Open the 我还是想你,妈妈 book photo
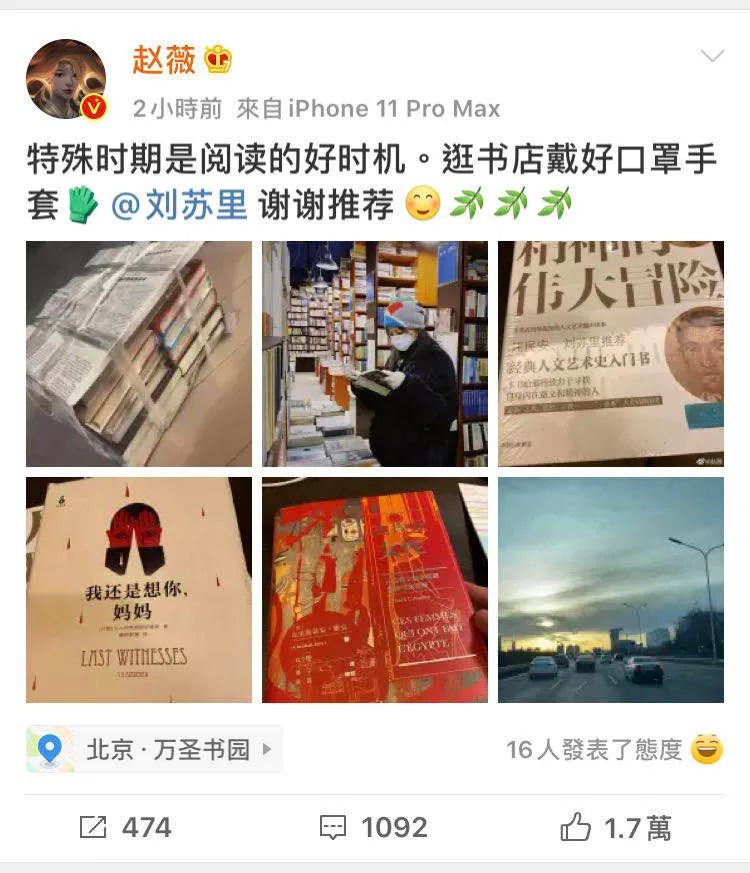The height and width of the screenshot is (873, 750). (139, 590)
